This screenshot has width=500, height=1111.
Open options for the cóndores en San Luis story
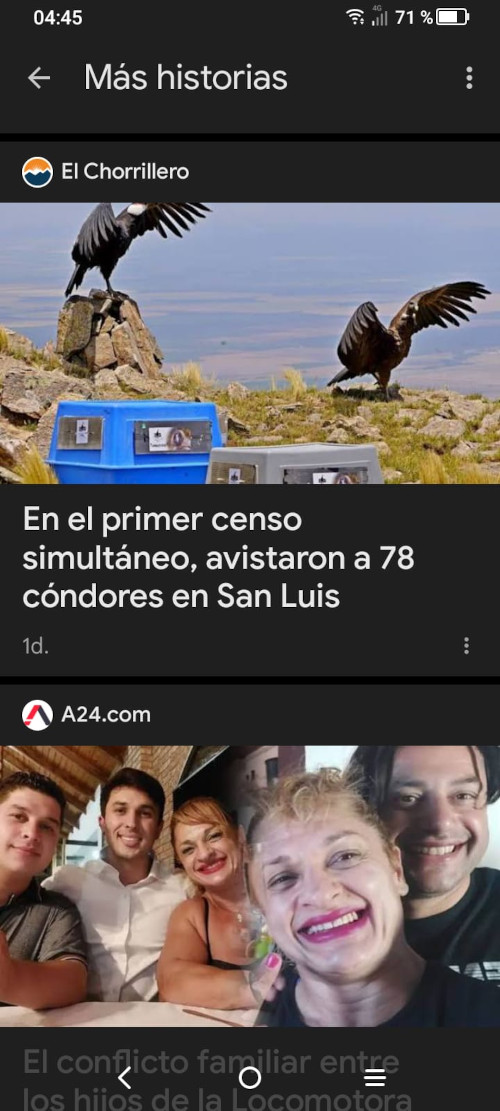pos(466,645)
